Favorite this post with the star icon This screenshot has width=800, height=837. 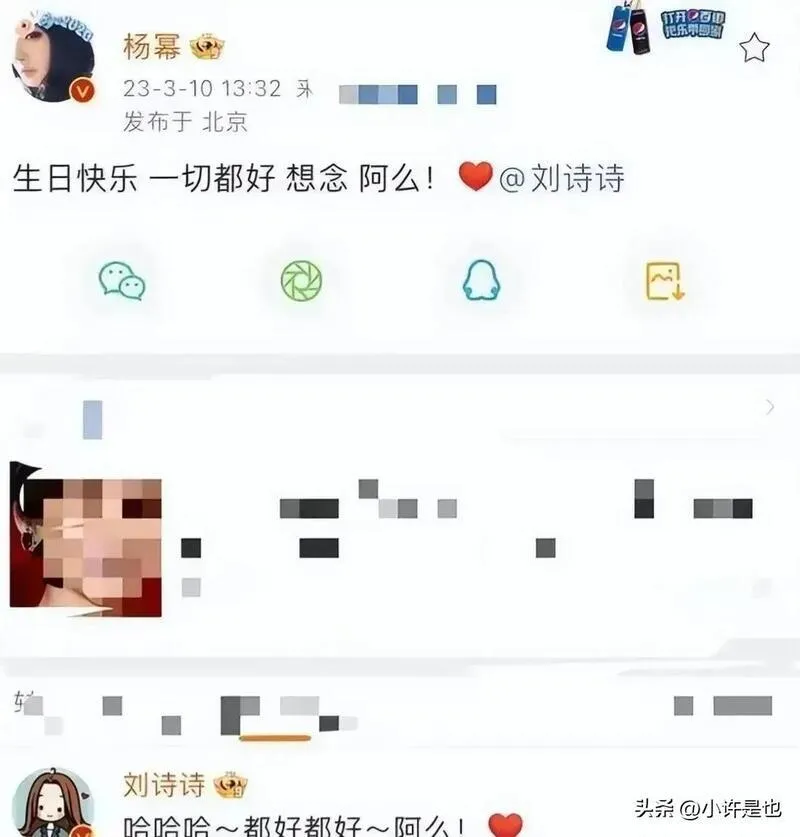click(754, 47)
